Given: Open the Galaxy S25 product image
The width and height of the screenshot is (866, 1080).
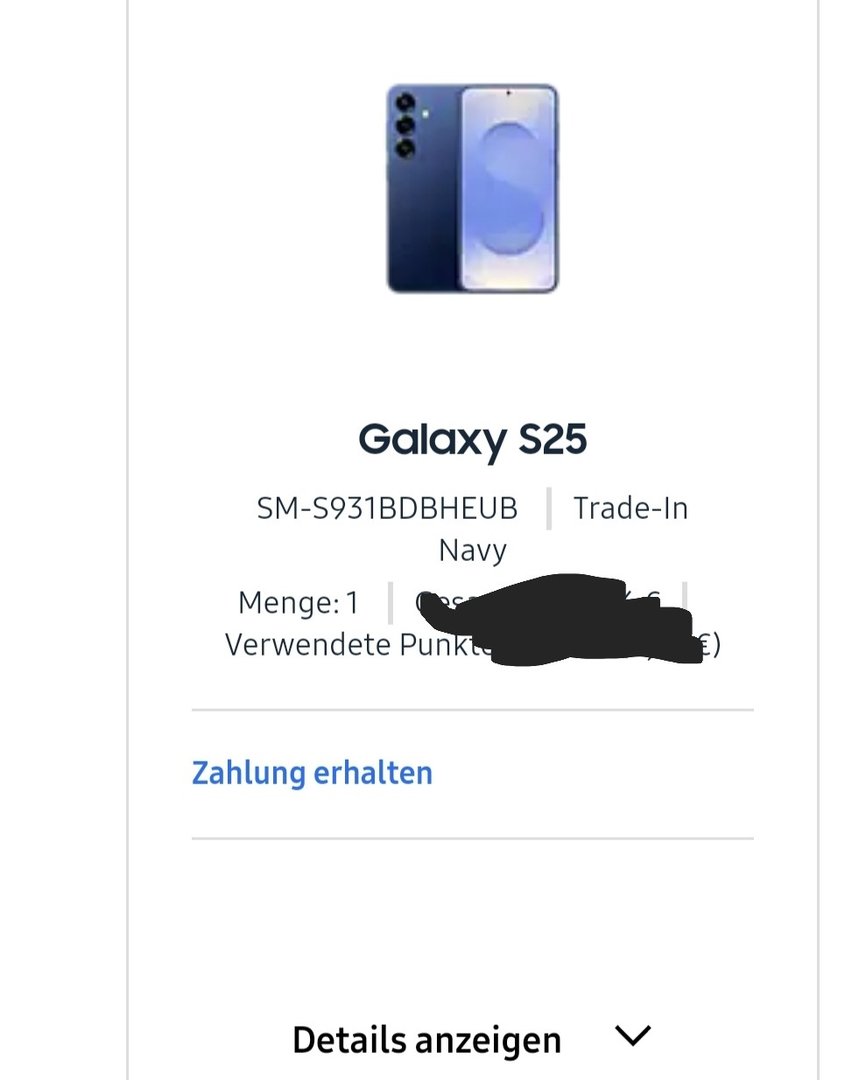Looking at the screenshot, I should click(x=472, y=189).
